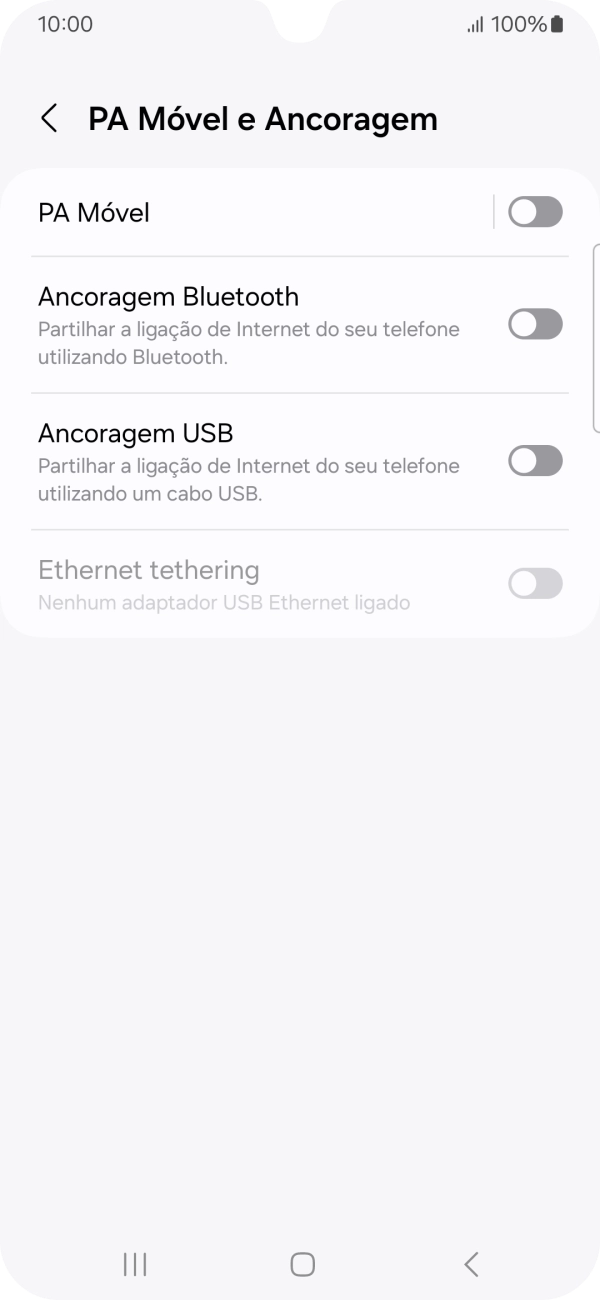
Task: Open recent apps from navigation bar
Action: 135,1264
